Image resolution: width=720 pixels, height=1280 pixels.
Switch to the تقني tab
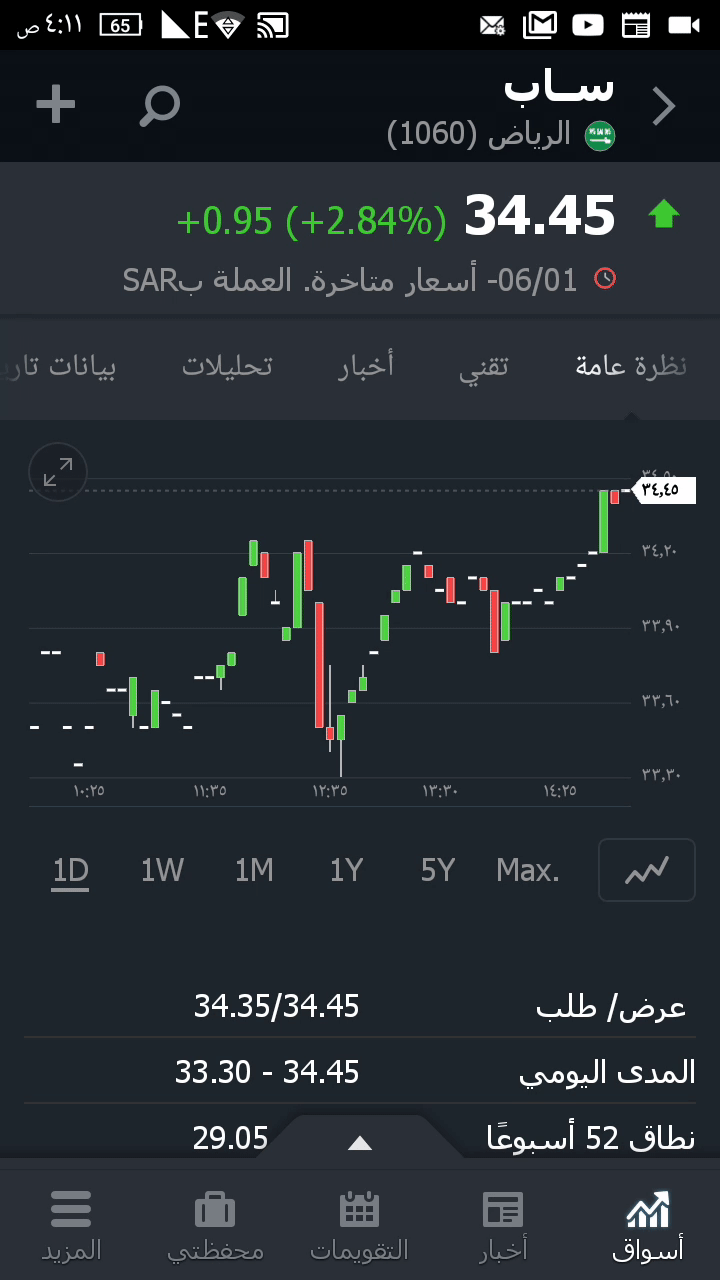click(484, 366)
